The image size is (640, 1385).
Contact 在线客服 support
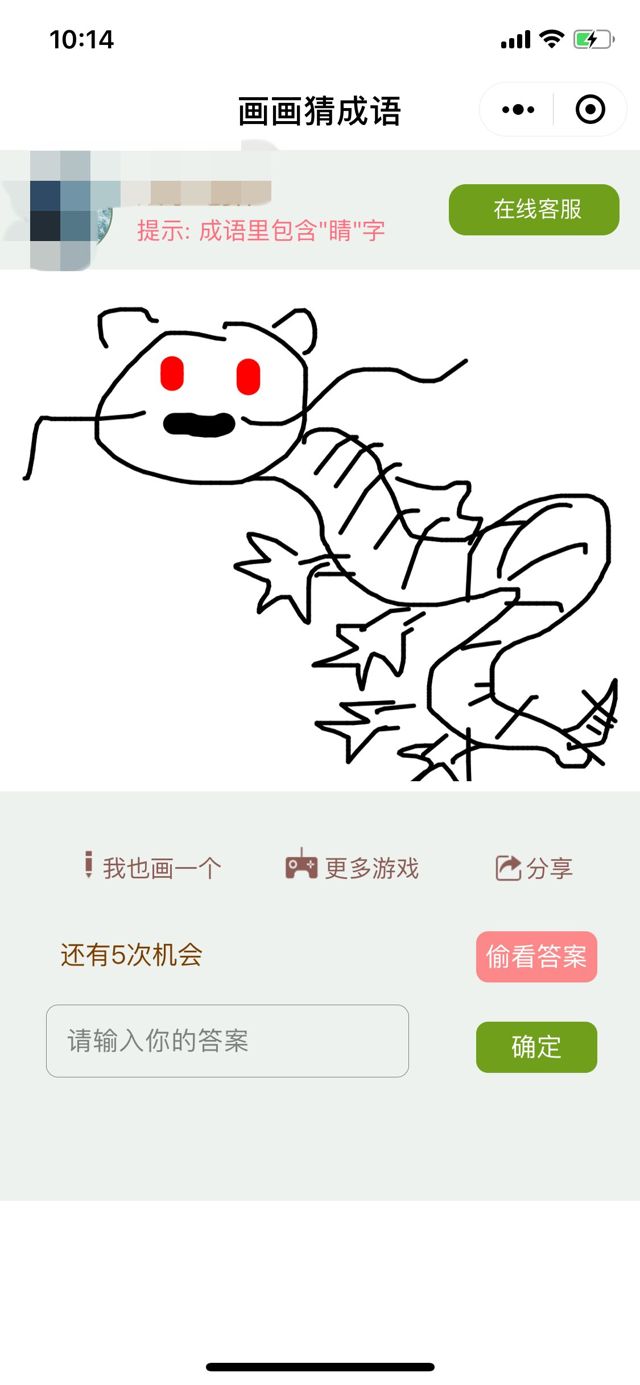point(534,210)
